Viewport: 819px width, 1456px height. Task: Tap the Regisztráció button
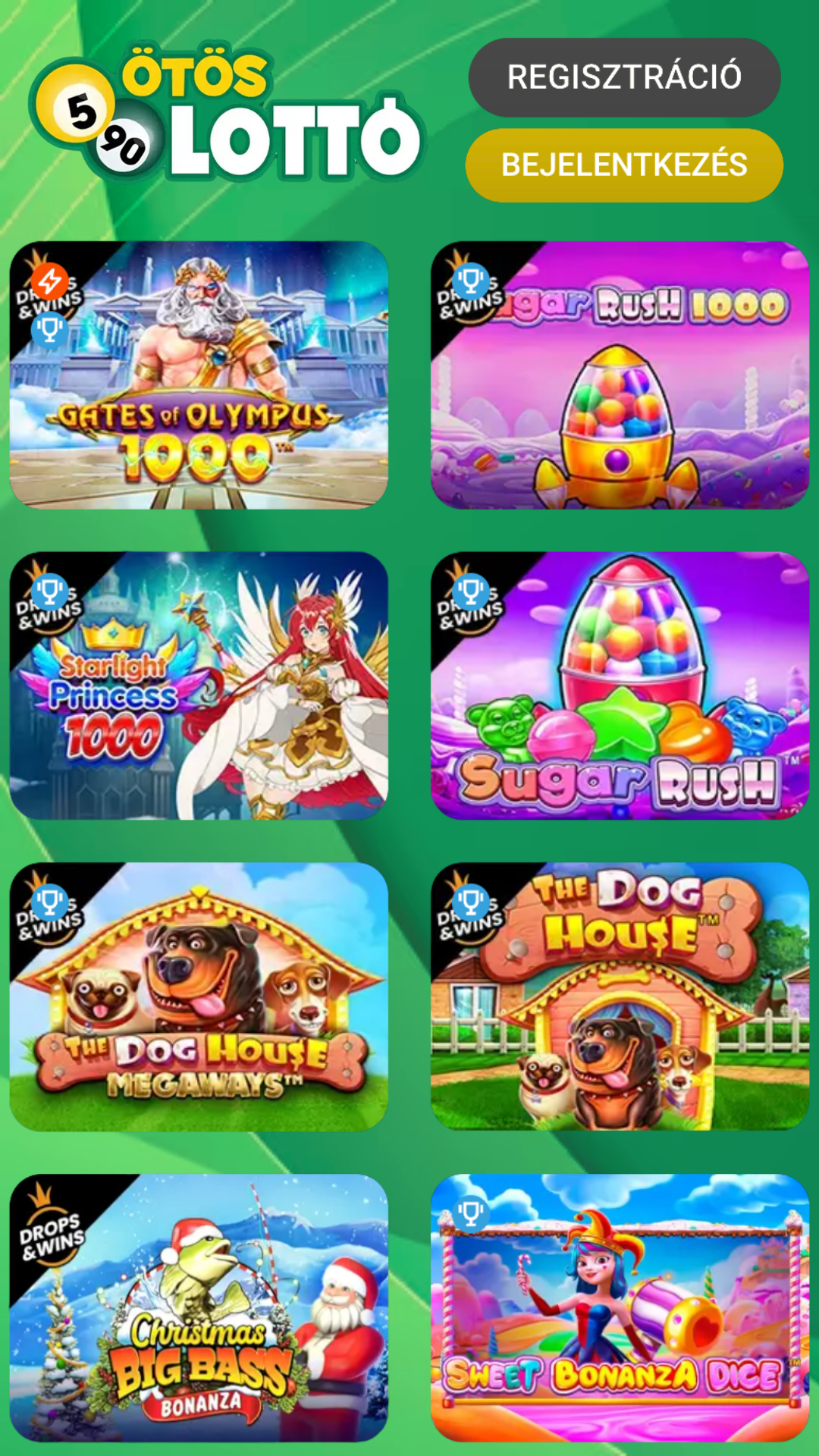pyautogui.click(x=624, y=77)
